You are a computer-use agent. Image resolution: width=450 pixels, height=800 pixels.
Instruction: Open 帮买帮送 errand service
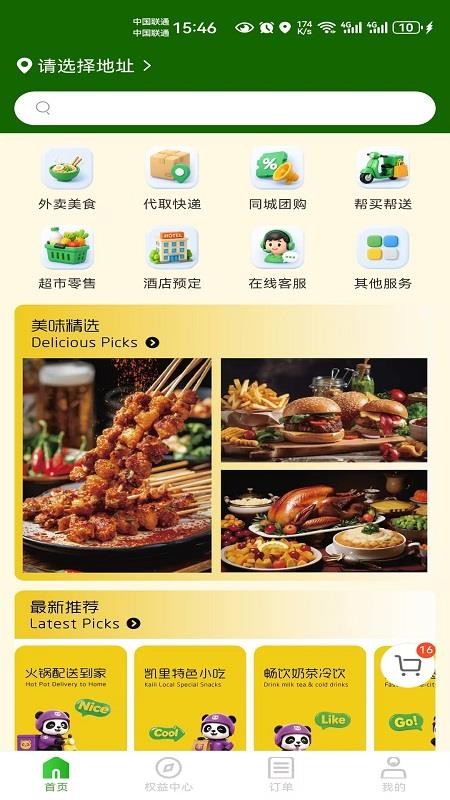click(383, 179)
